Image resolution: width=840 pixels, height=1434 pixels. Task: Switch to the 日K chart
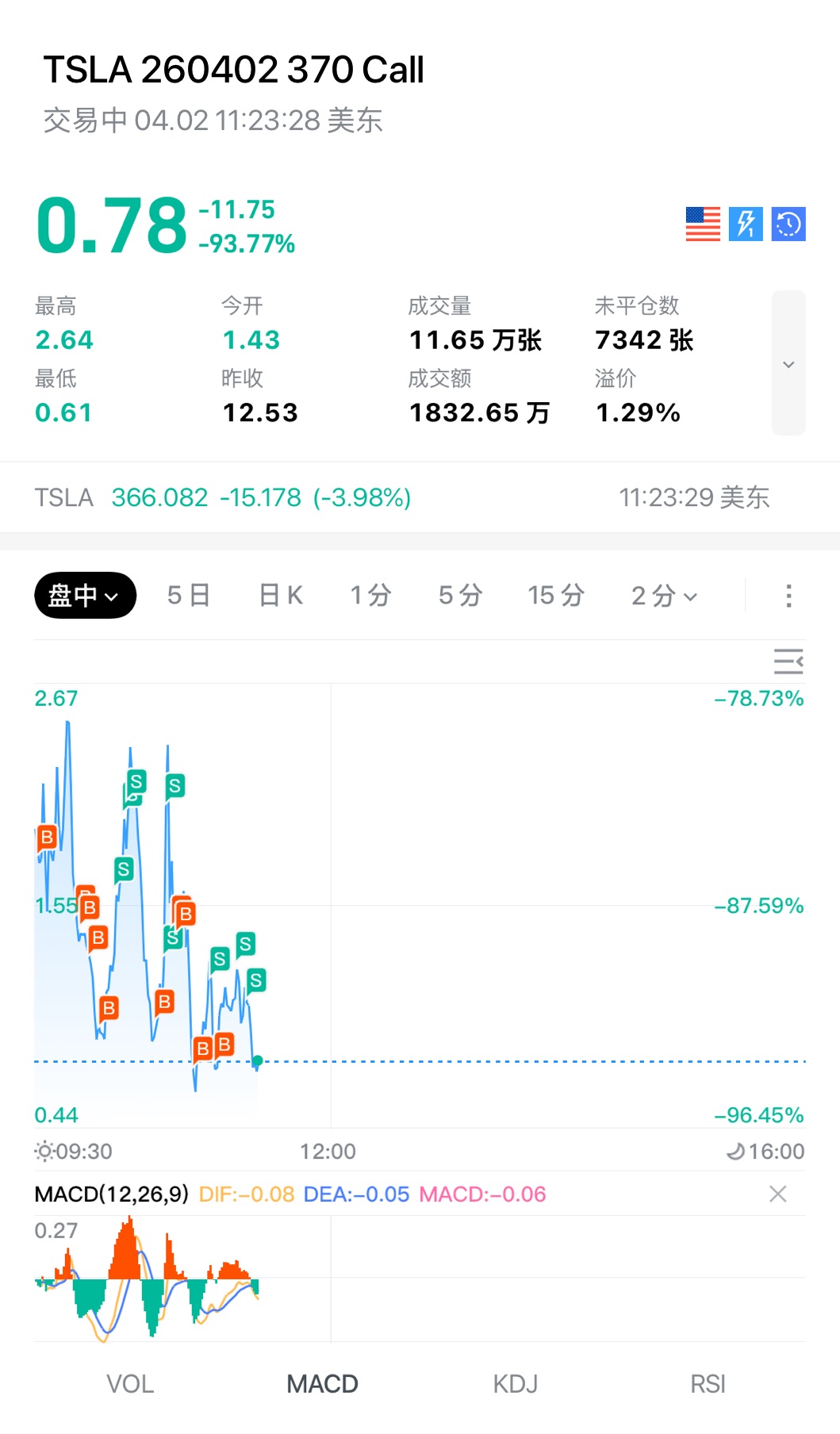[x=282, y=595]
